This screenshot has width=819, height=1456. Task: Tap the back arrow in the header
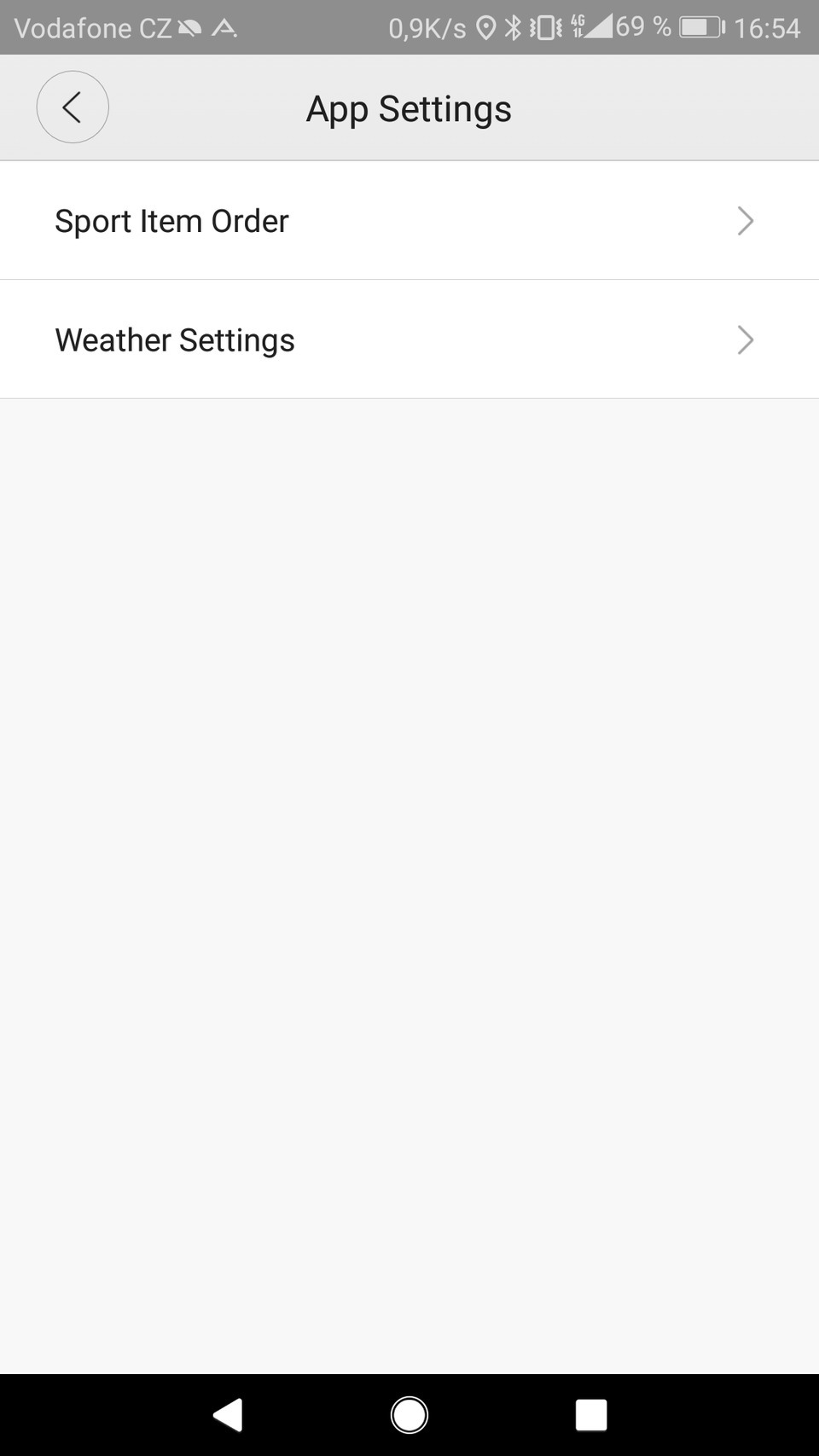(73, 107)
